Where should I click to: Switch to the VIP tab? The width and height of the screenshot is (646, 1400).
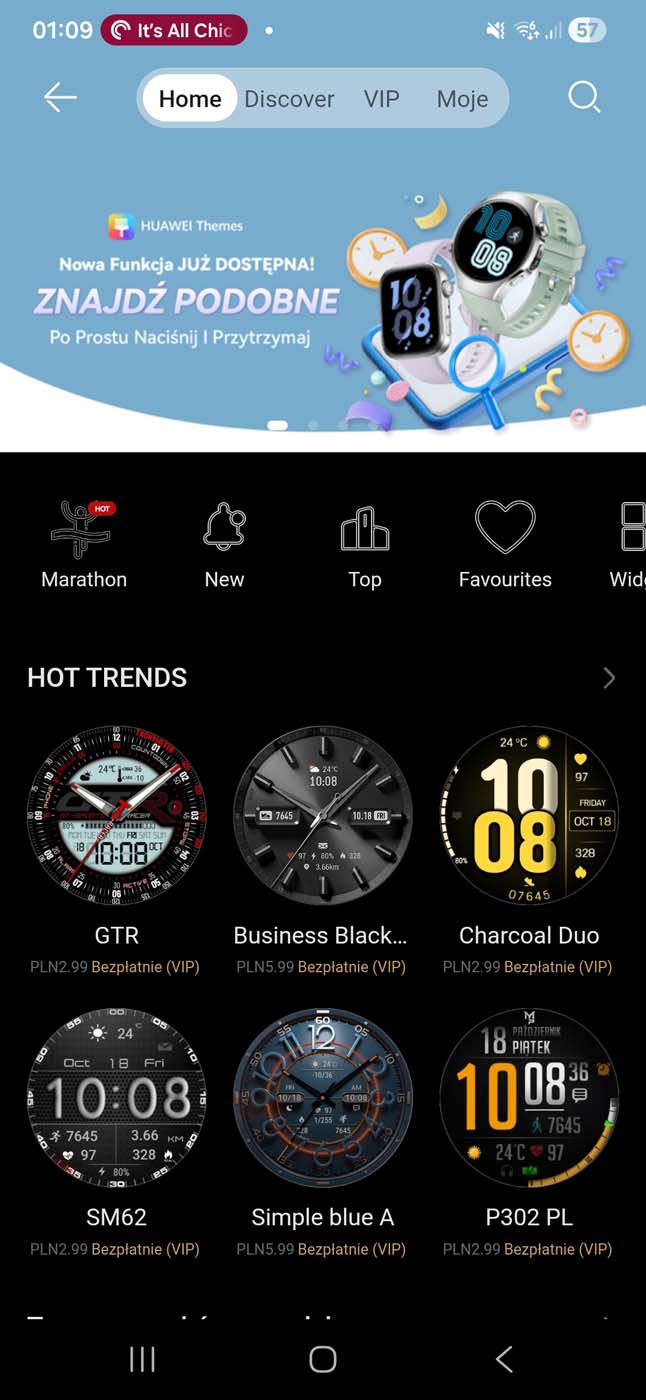pos(381,99)
